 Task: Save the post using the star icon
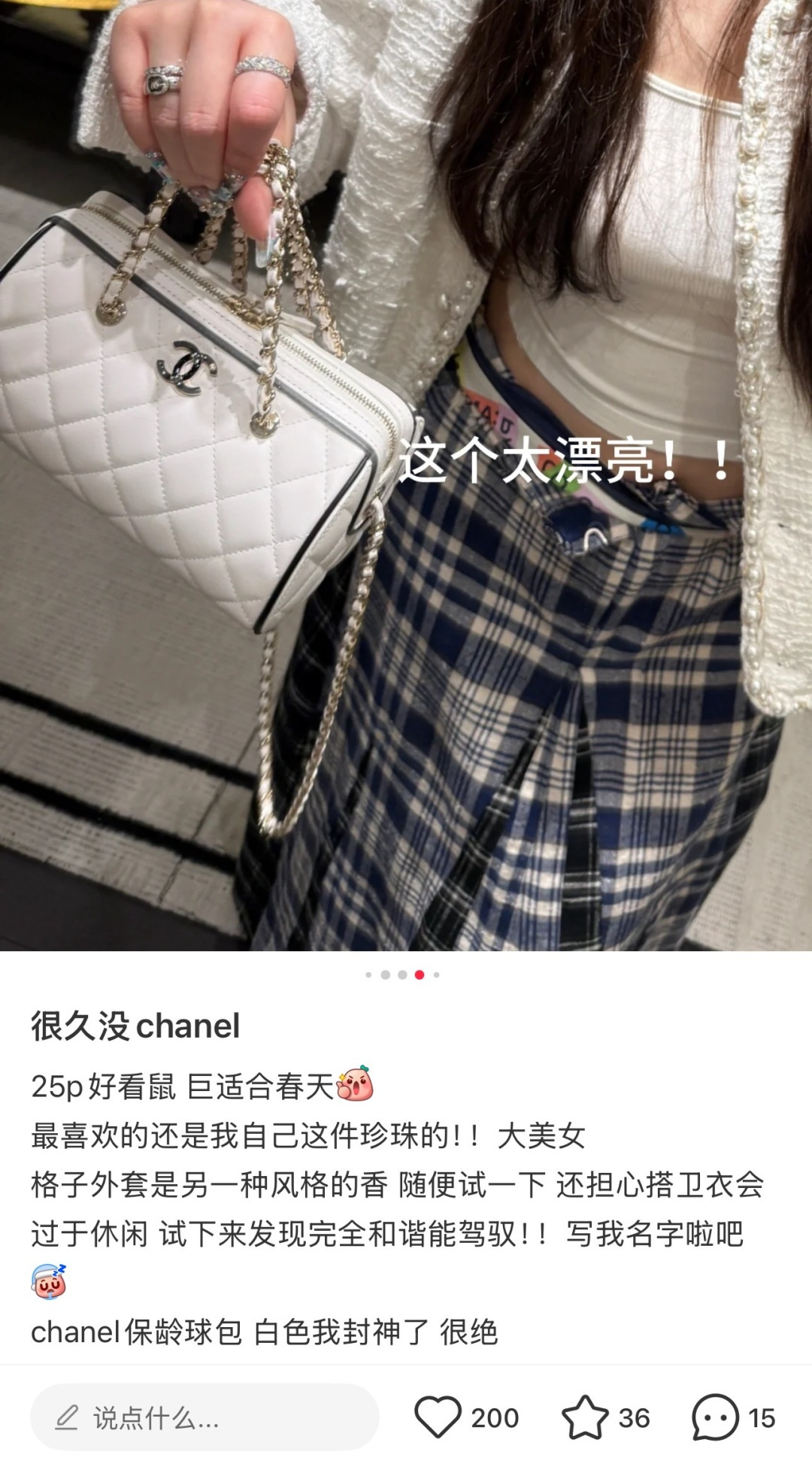(585, 1417)
